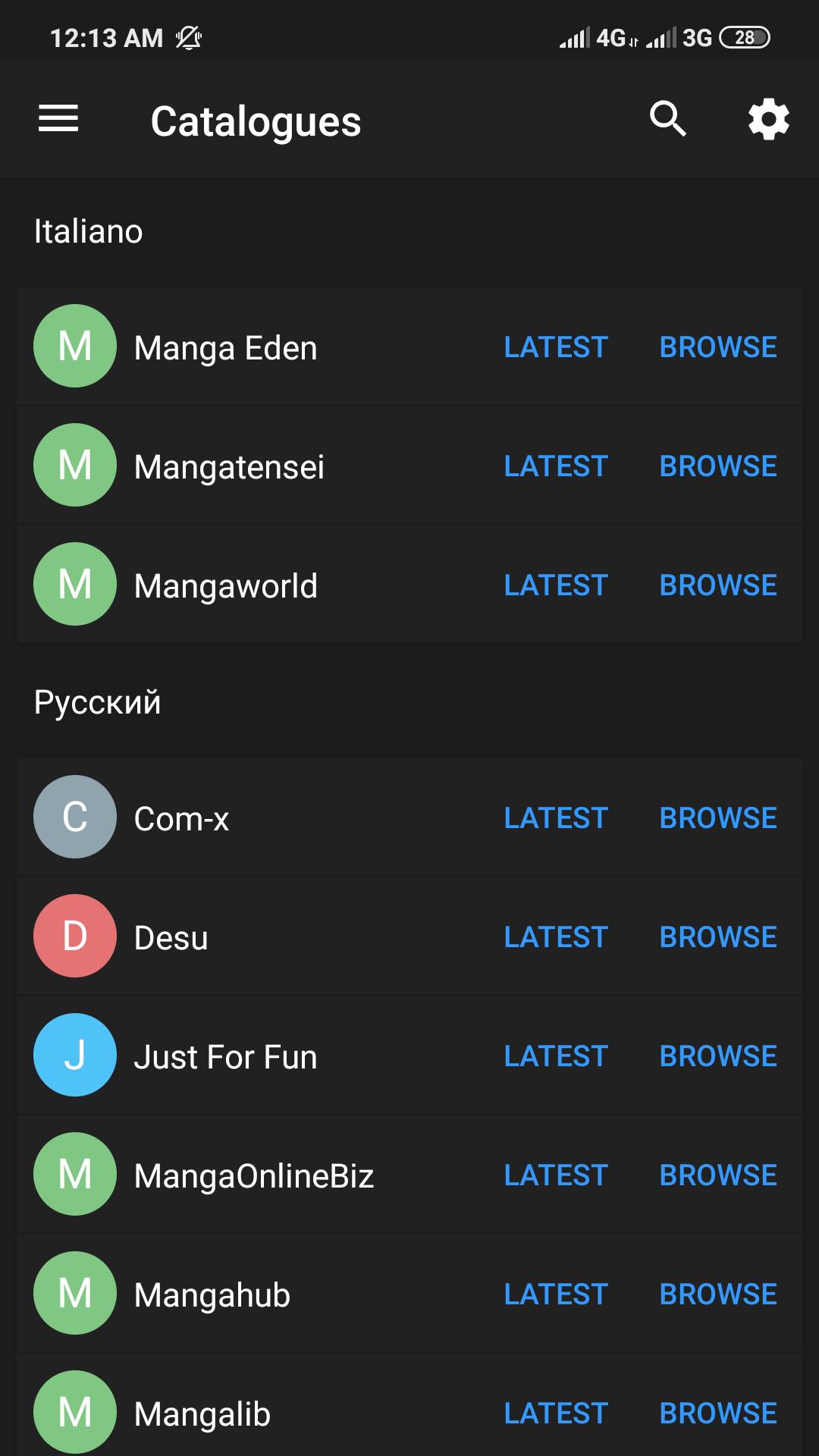Tap the search icon in the toolbar
Viewport: 819px width, 1456px height.
click(x=667, y=118)
